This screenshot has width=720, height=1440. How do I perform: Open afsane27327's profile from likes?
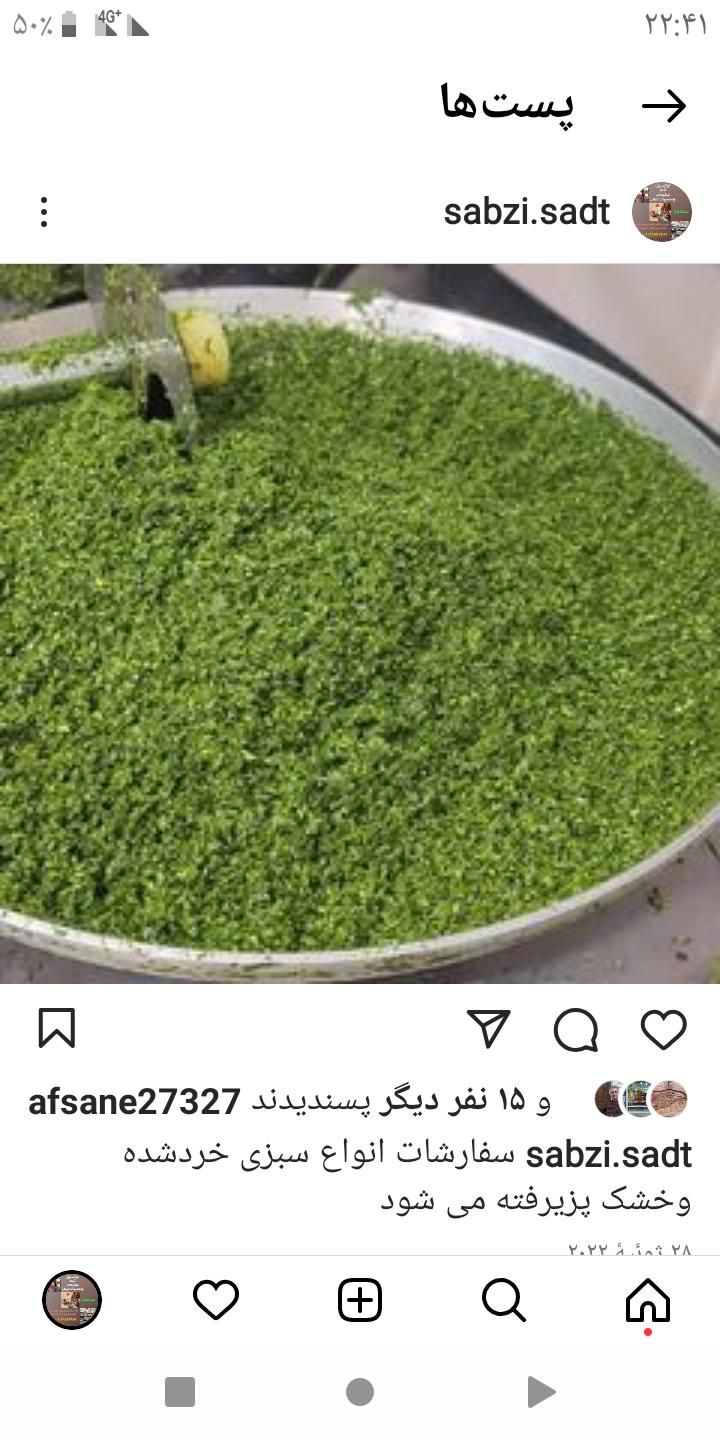(134, 1101)
